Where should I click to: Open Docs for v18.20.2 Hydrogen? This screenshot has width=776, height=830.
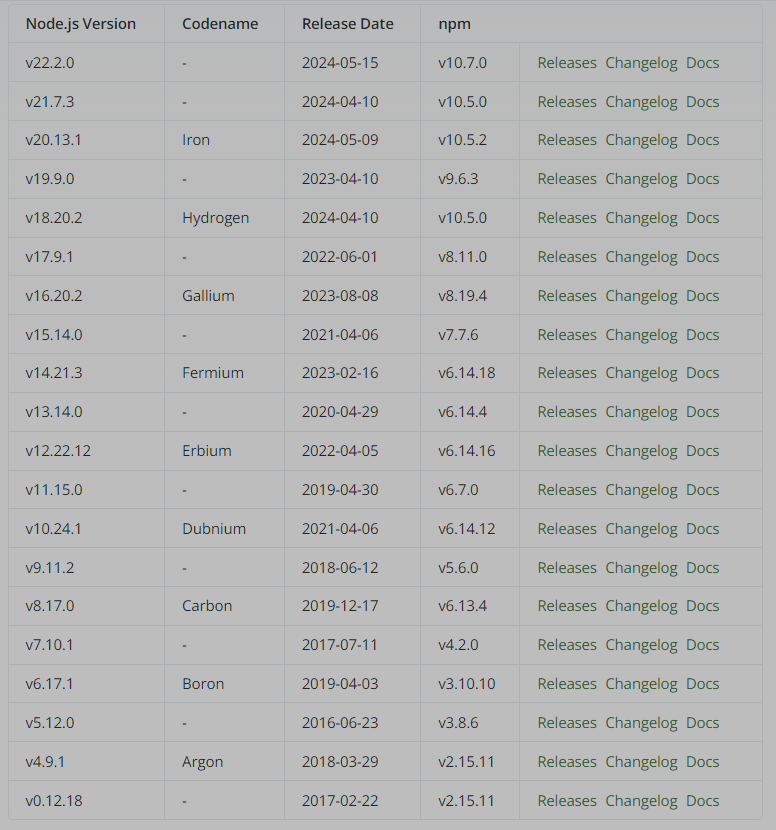702,218
